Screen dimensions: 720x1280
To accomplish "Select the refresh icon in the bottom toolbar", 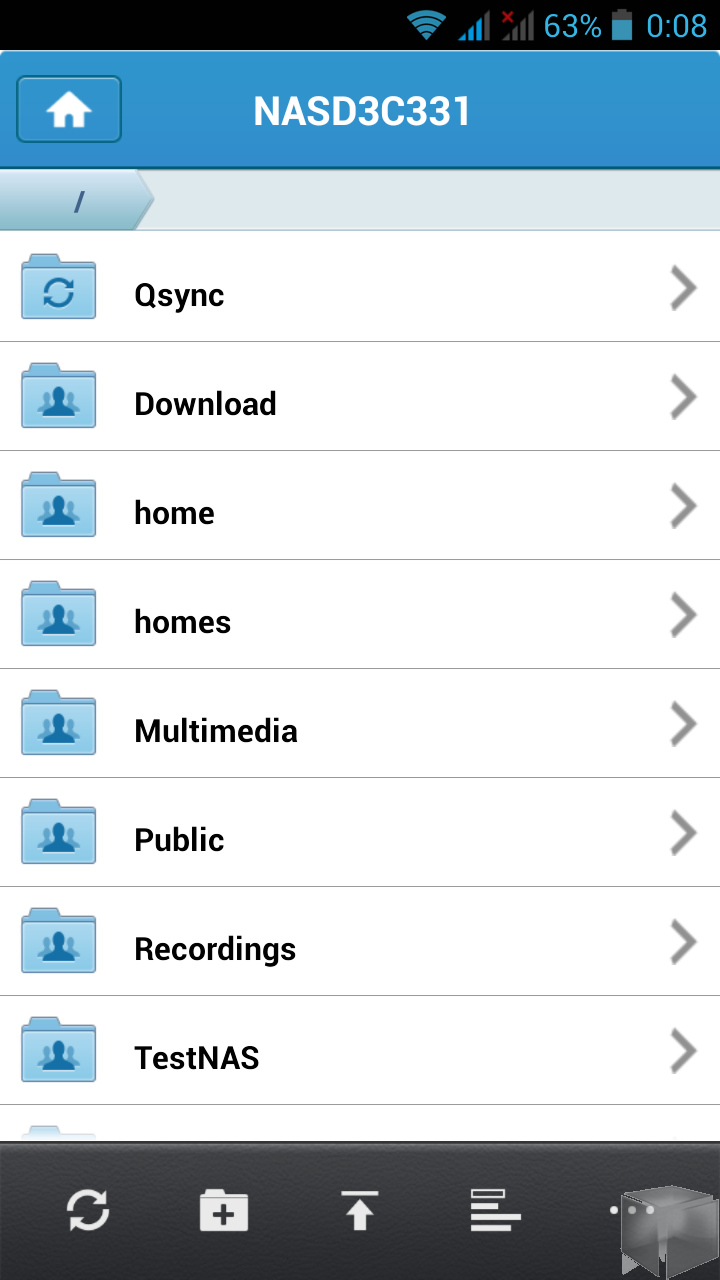I will tap(88, 1210).
